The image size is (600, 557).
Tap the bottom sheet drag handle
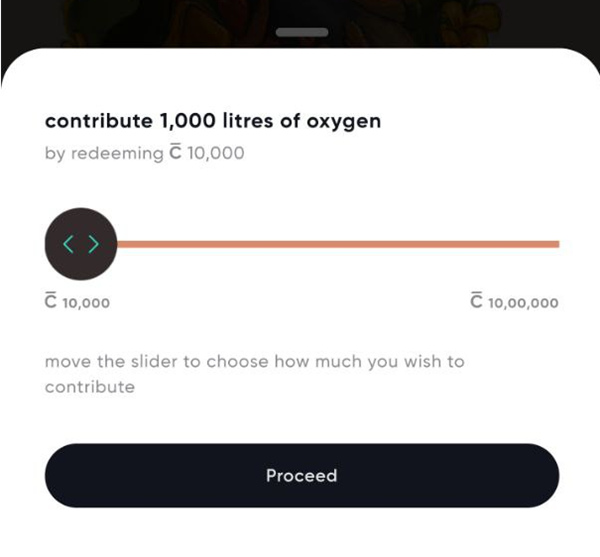click(x=302, y=32)
